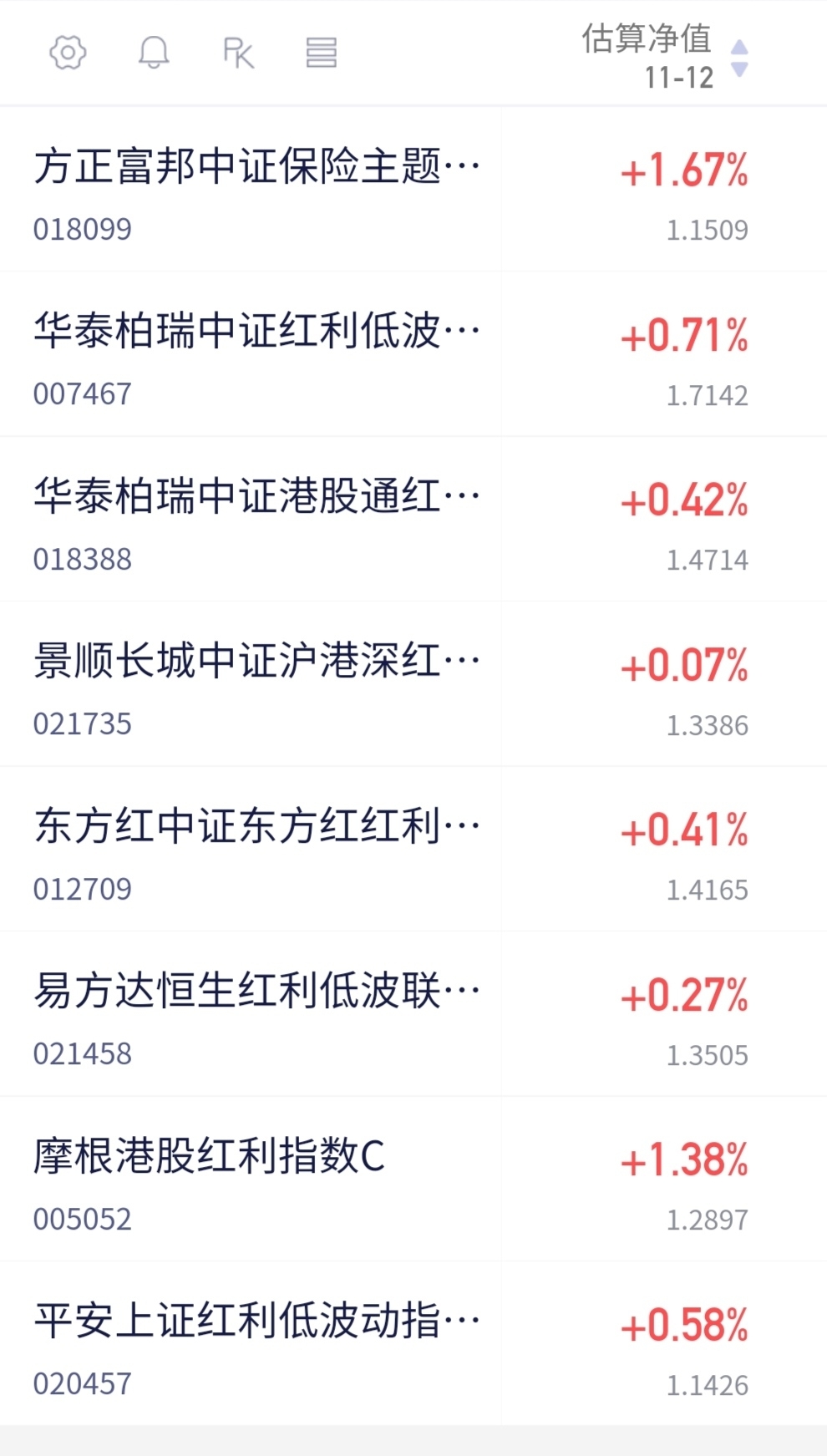Screen dimensions: 827x1456
Task: Open fund 021735 景顺长城中证沪港深红
Action: click(x=413, y=684)
